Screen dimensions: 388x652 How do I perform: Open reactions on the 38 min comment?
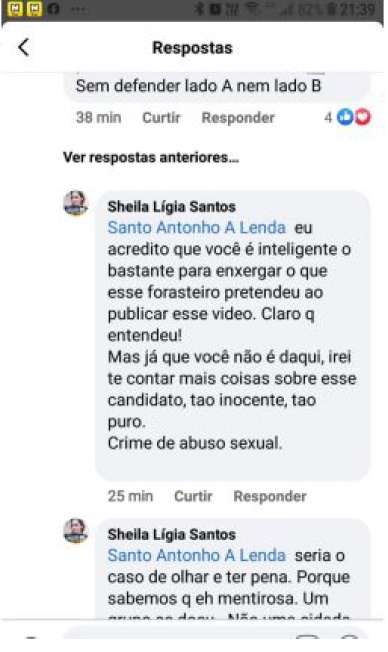tap(348, 117)
